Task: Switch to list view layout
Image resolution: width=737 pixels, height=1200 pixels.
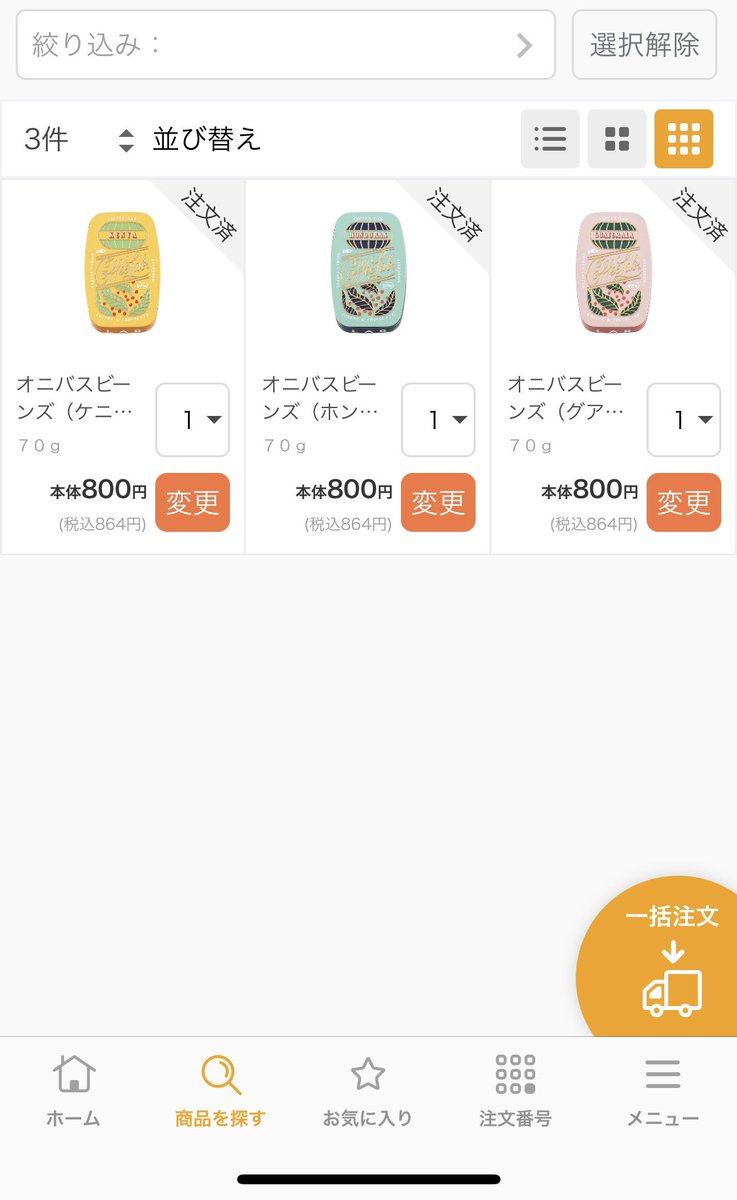Action: click(x=550, y=139)
